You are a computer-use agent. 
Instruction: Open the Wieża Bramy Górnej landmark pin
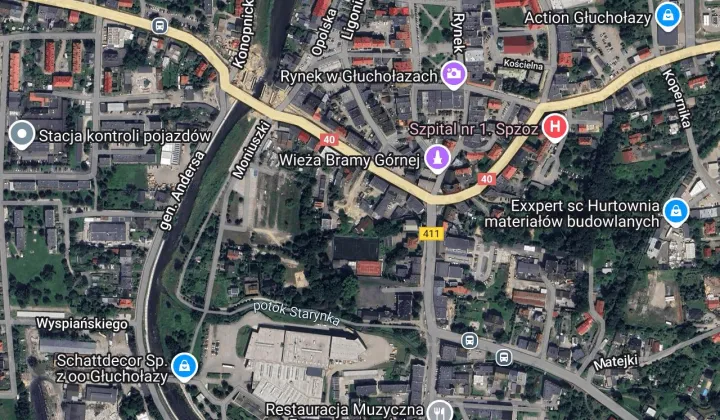coord(436,156)
